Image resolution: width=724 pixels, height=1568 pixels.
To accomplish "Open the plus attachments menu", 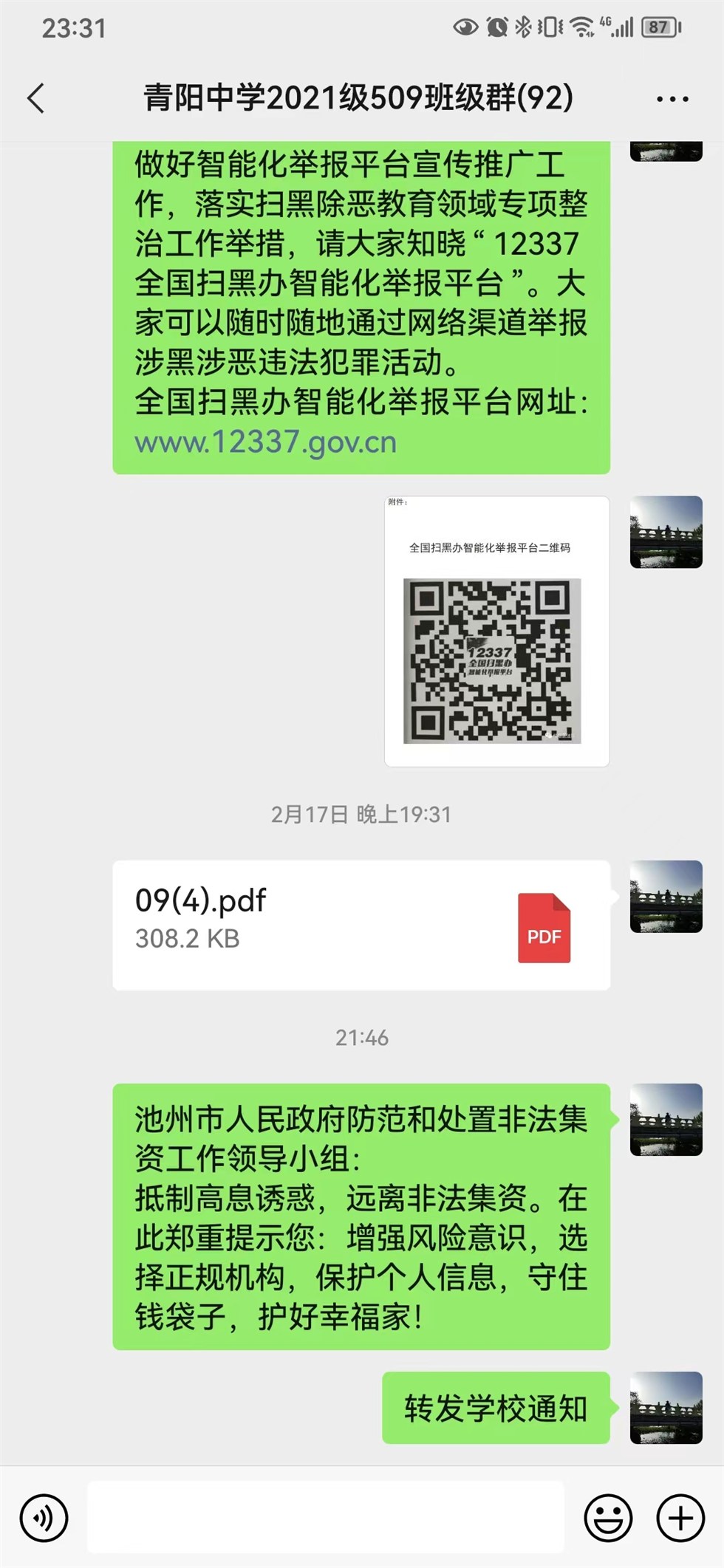I will [680, 1519].
